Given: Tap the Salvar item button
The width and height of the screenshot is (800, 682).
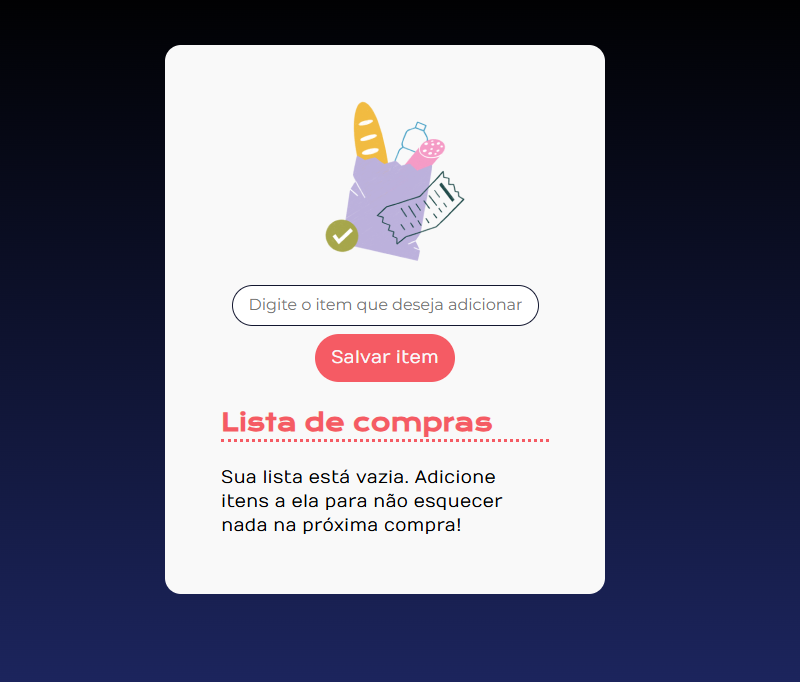Looking at the screenshot, I should 385,358.
